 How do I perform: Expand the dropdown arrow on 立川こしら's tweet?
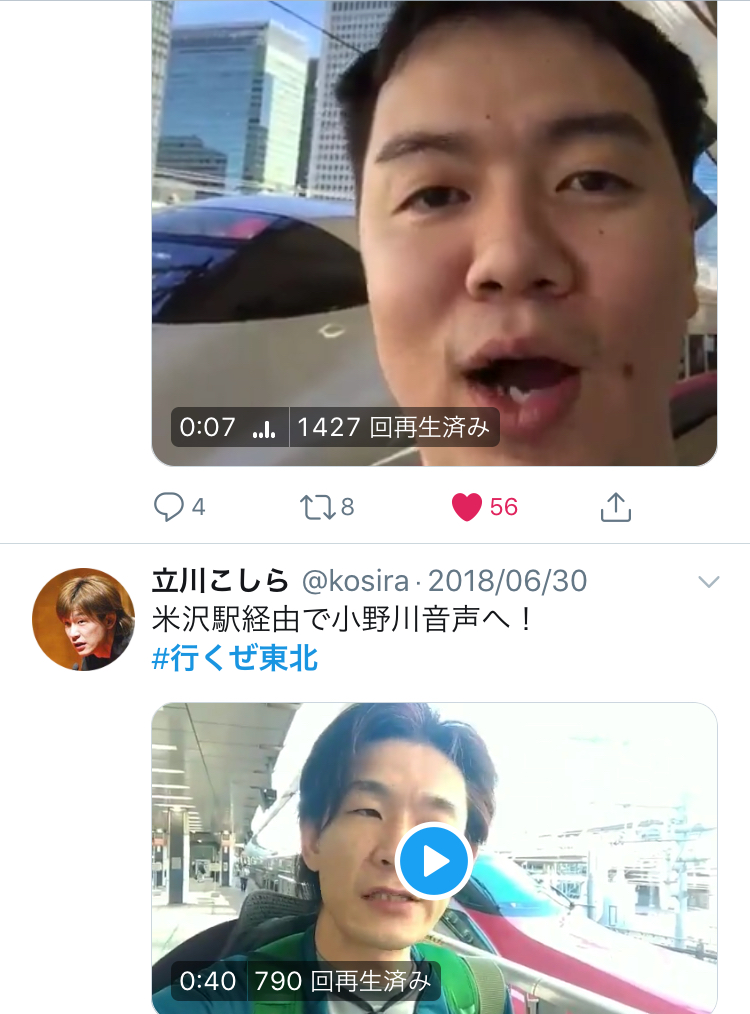708,582
